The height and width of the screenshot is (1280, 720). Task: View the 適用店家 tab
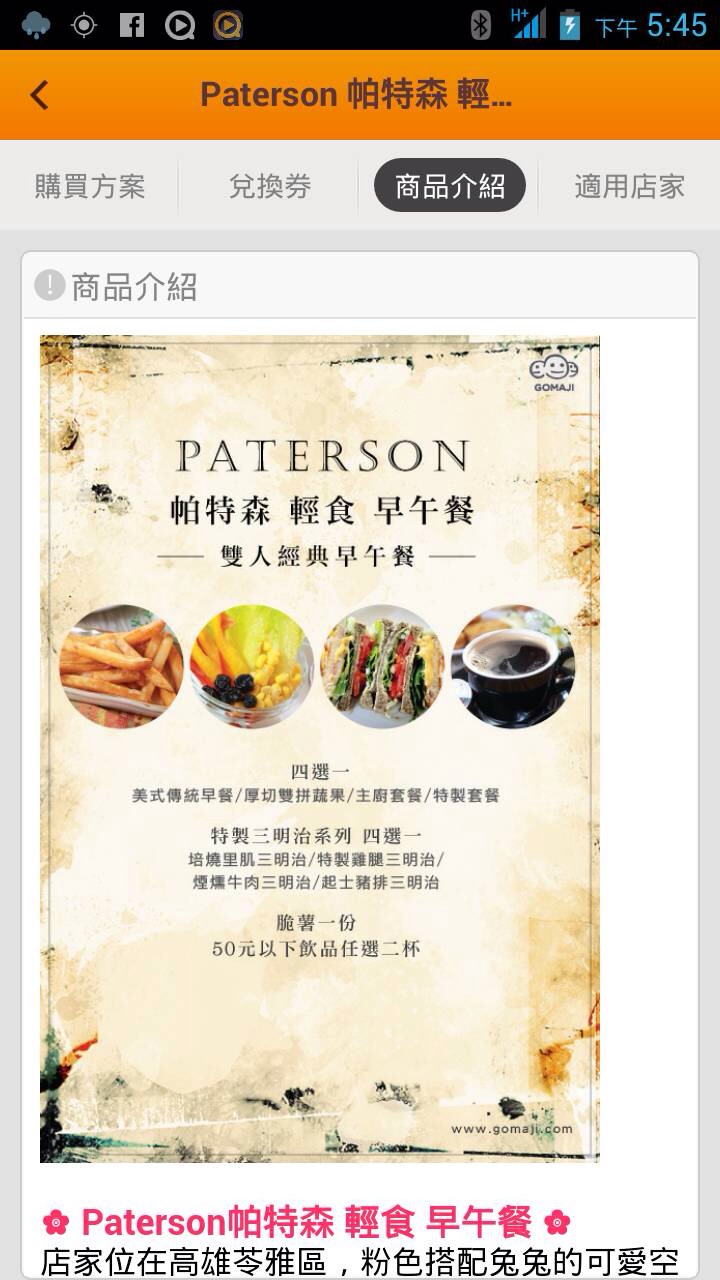(629, 186)
